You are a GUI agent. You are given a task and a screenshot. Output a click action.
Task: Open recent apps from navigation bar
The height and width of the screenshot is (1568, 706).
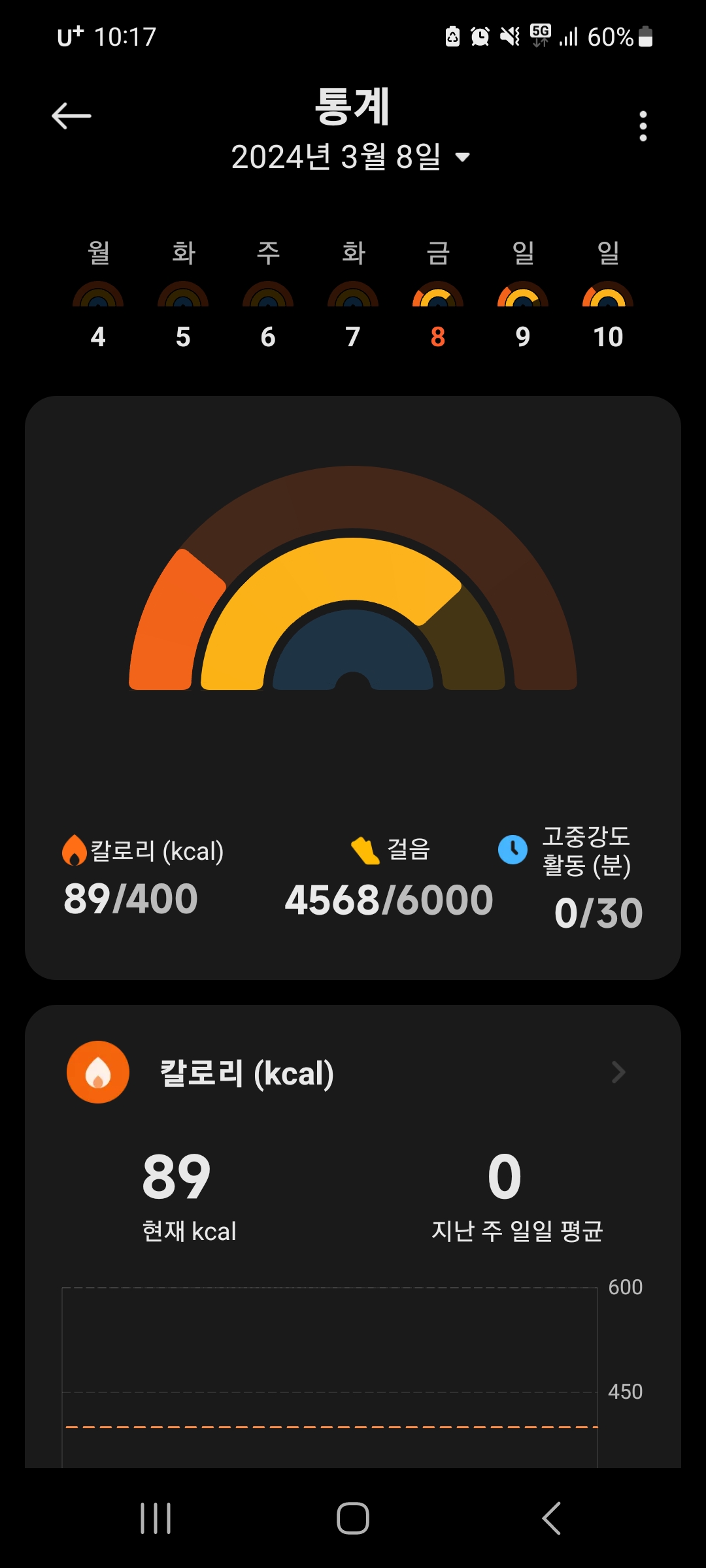156,1518
